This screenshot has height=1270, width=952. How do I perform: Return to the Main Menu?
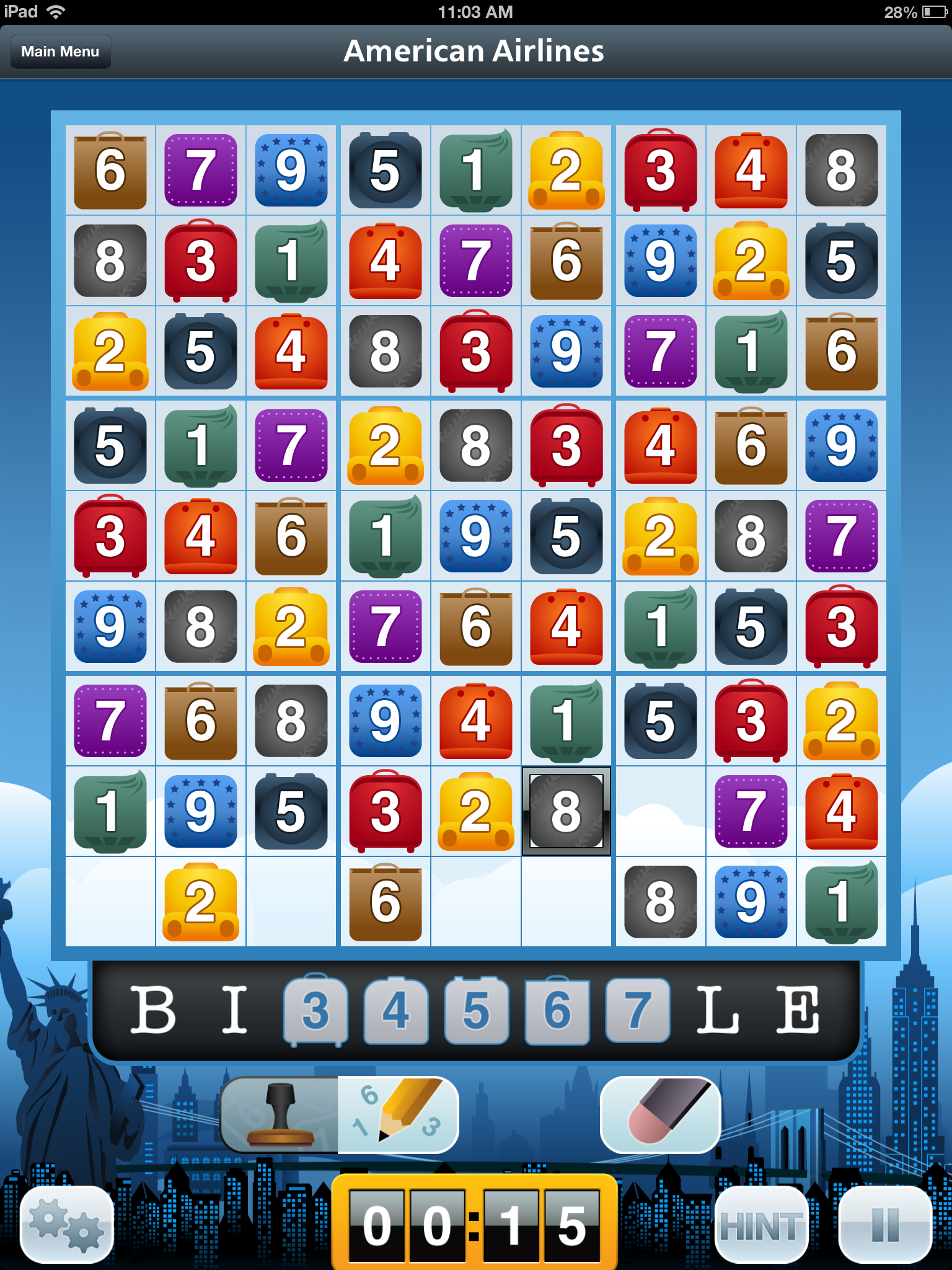(60, 51)
